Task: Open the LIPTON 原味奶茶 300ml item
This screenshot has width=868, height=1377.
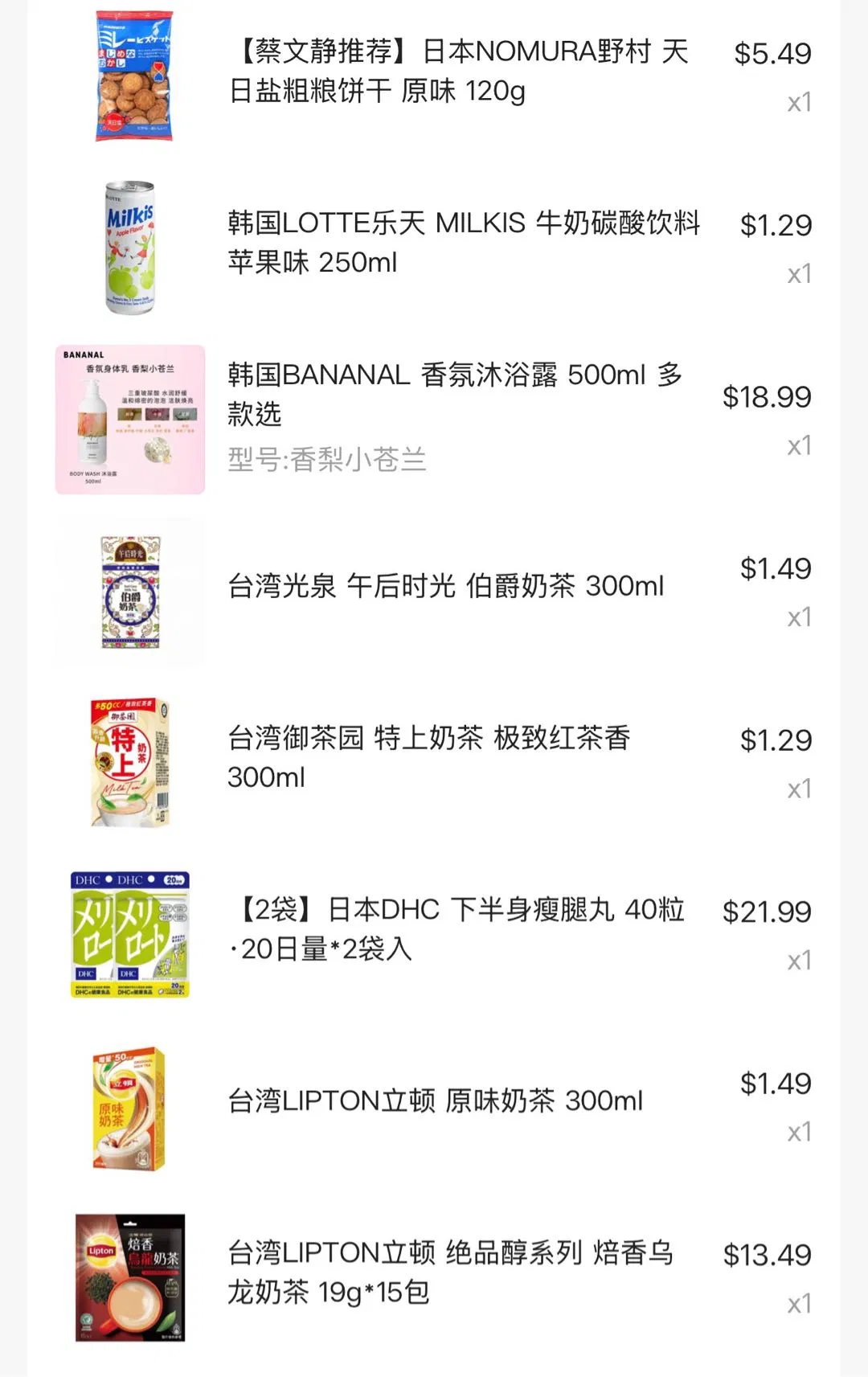Action: coord(435,1101)
